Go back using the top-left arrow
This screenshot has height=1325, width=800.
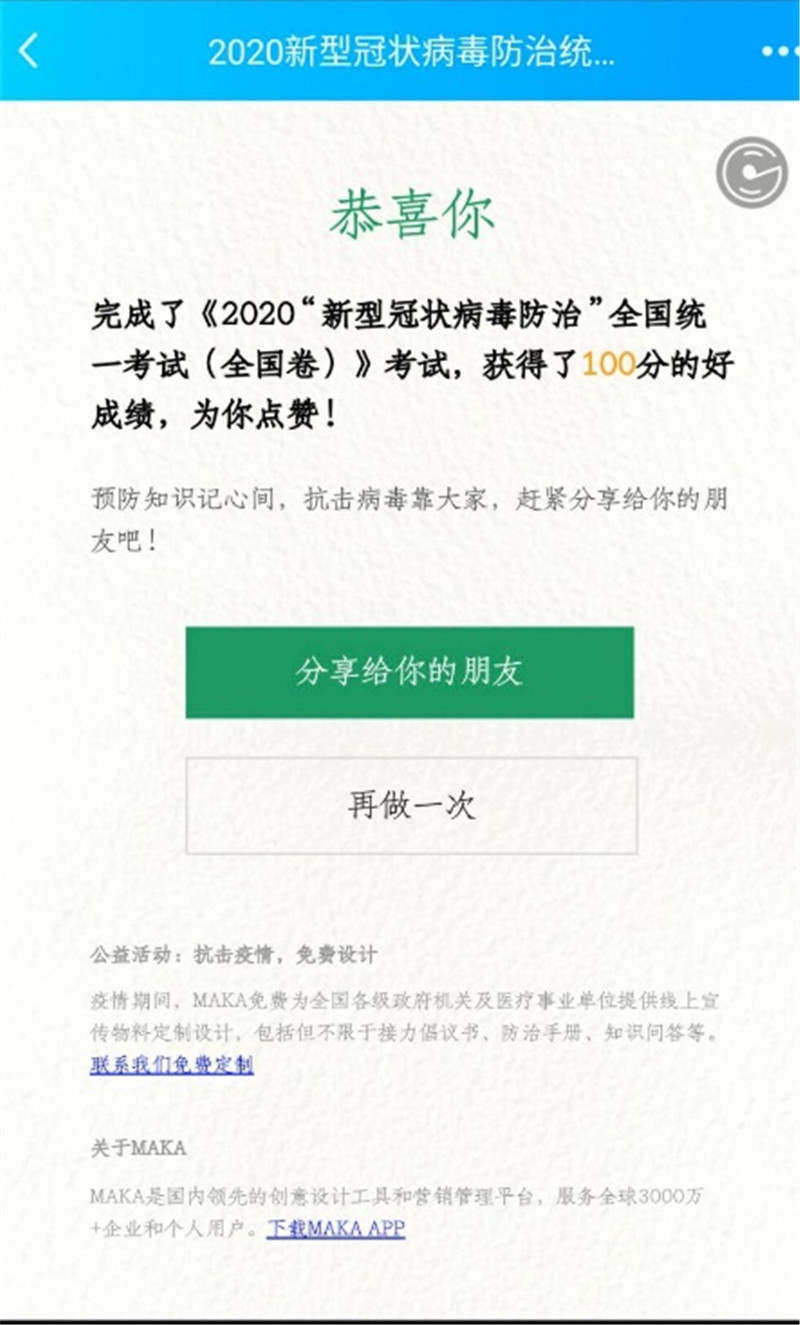pos(29,50)
